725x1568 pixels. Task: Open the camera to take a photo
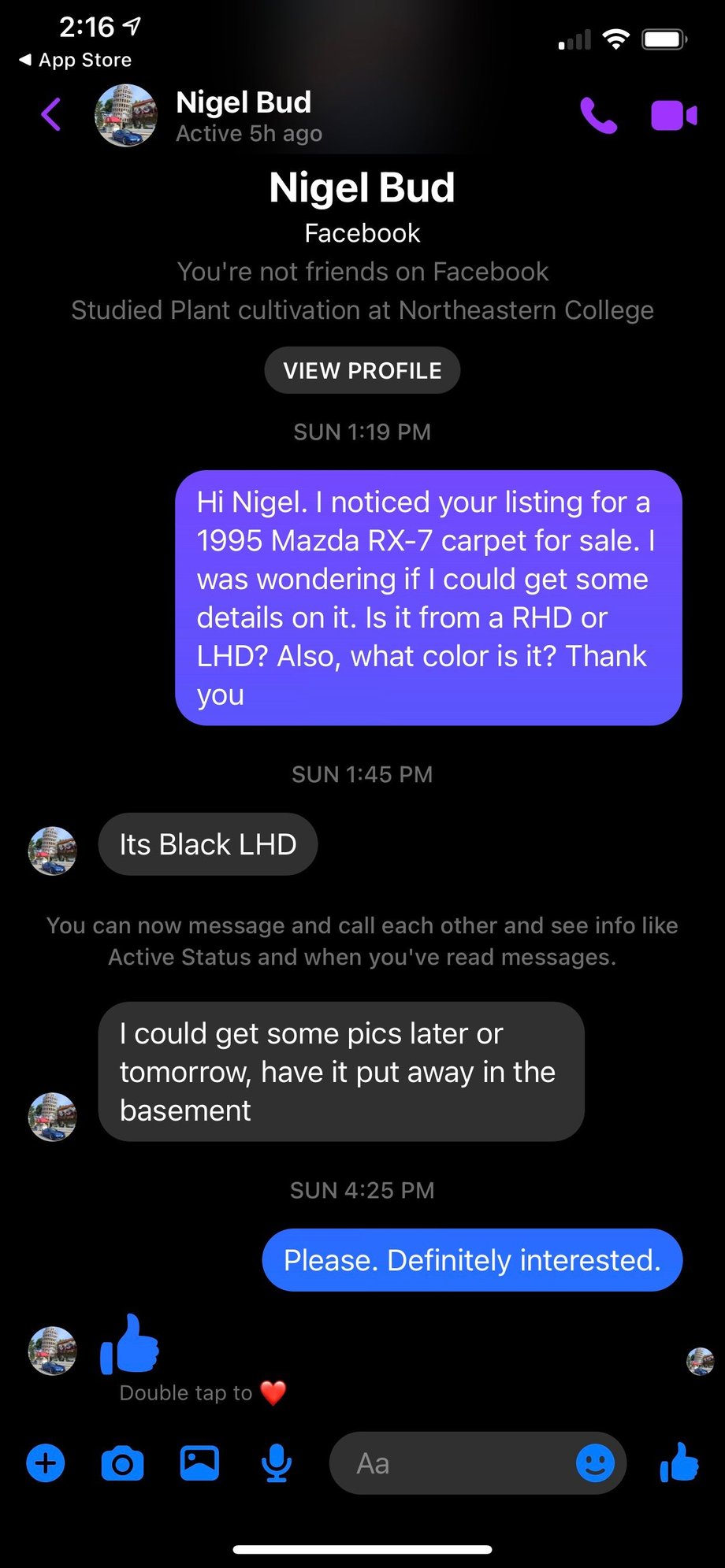pyautogui.click(x=122, y=1464)
